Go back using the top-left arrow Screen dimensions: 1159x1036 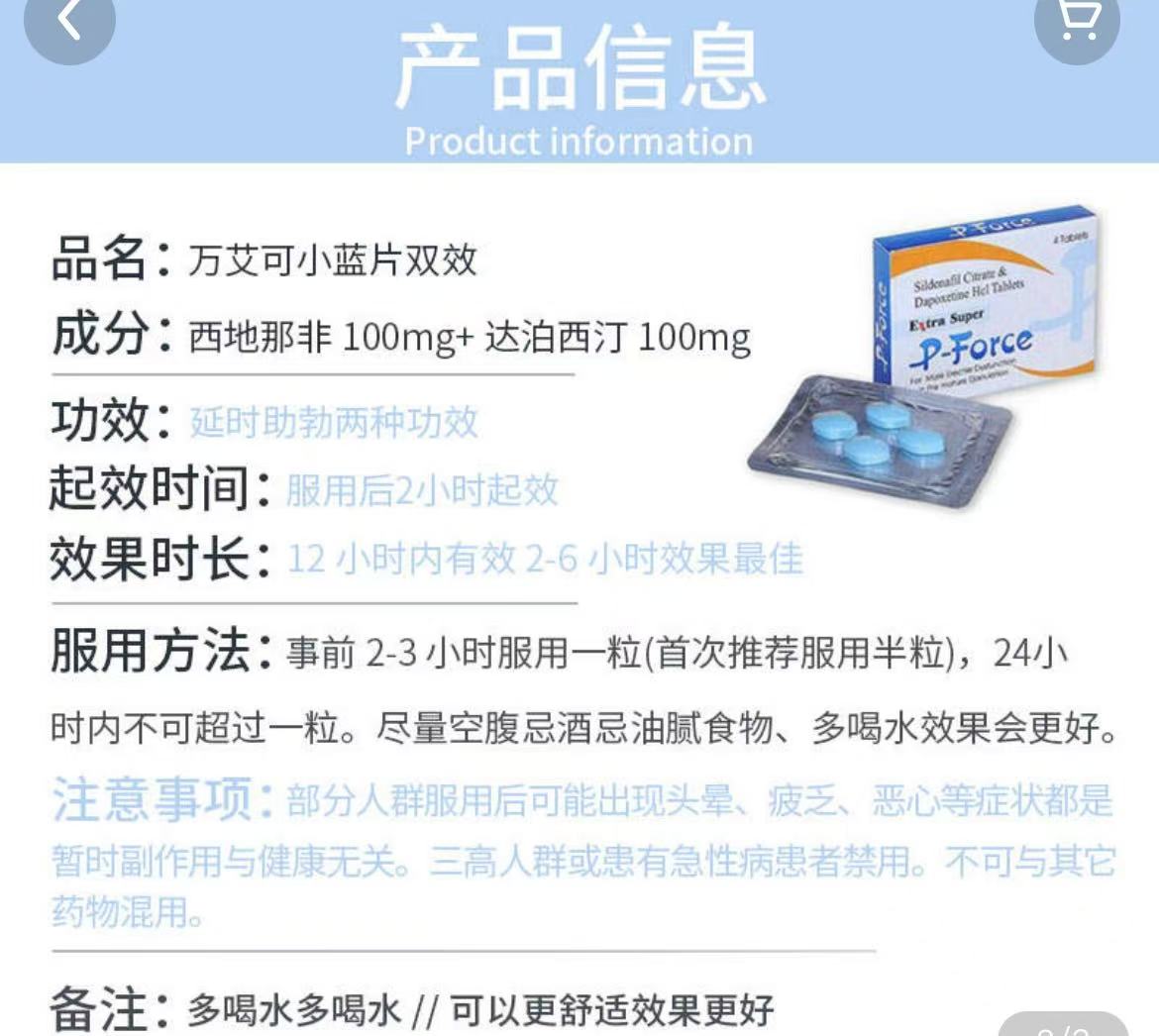coord(68,22)
